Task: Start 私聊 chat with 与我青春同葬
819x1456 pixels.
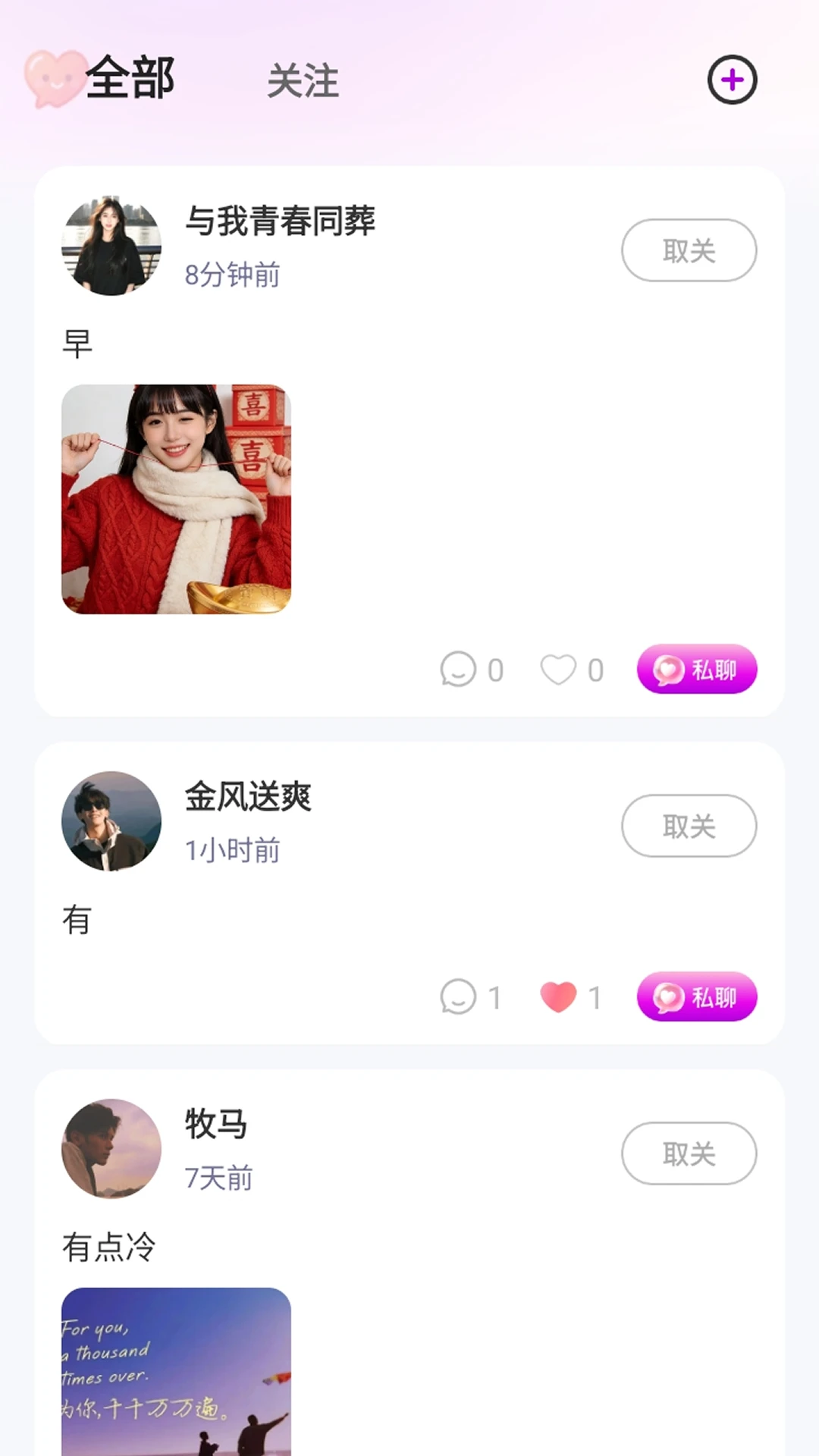Action: click(695, 668)
